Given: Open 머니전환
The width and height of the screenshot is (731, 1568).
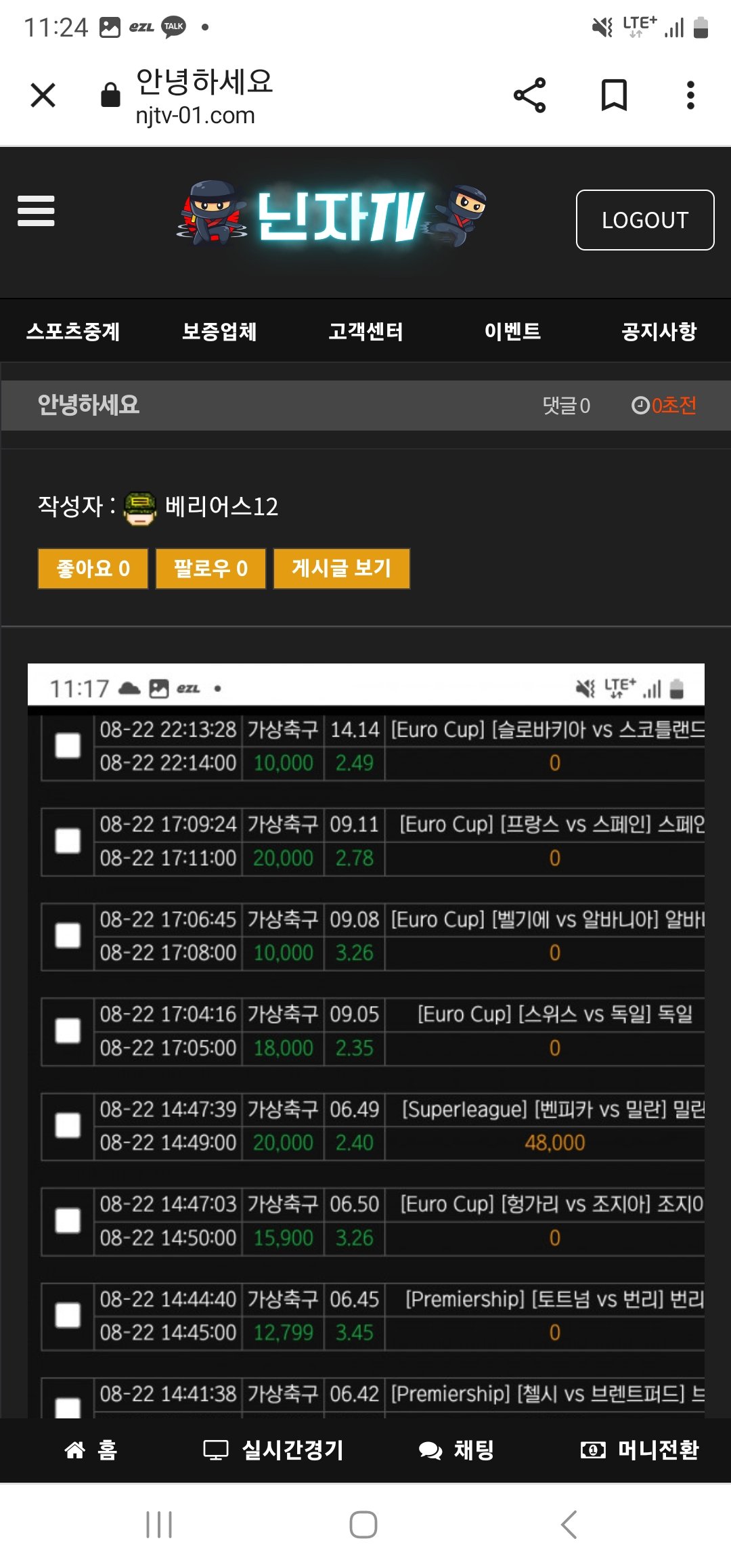Looking at the screenshot, I should (x=640, y=1450).
